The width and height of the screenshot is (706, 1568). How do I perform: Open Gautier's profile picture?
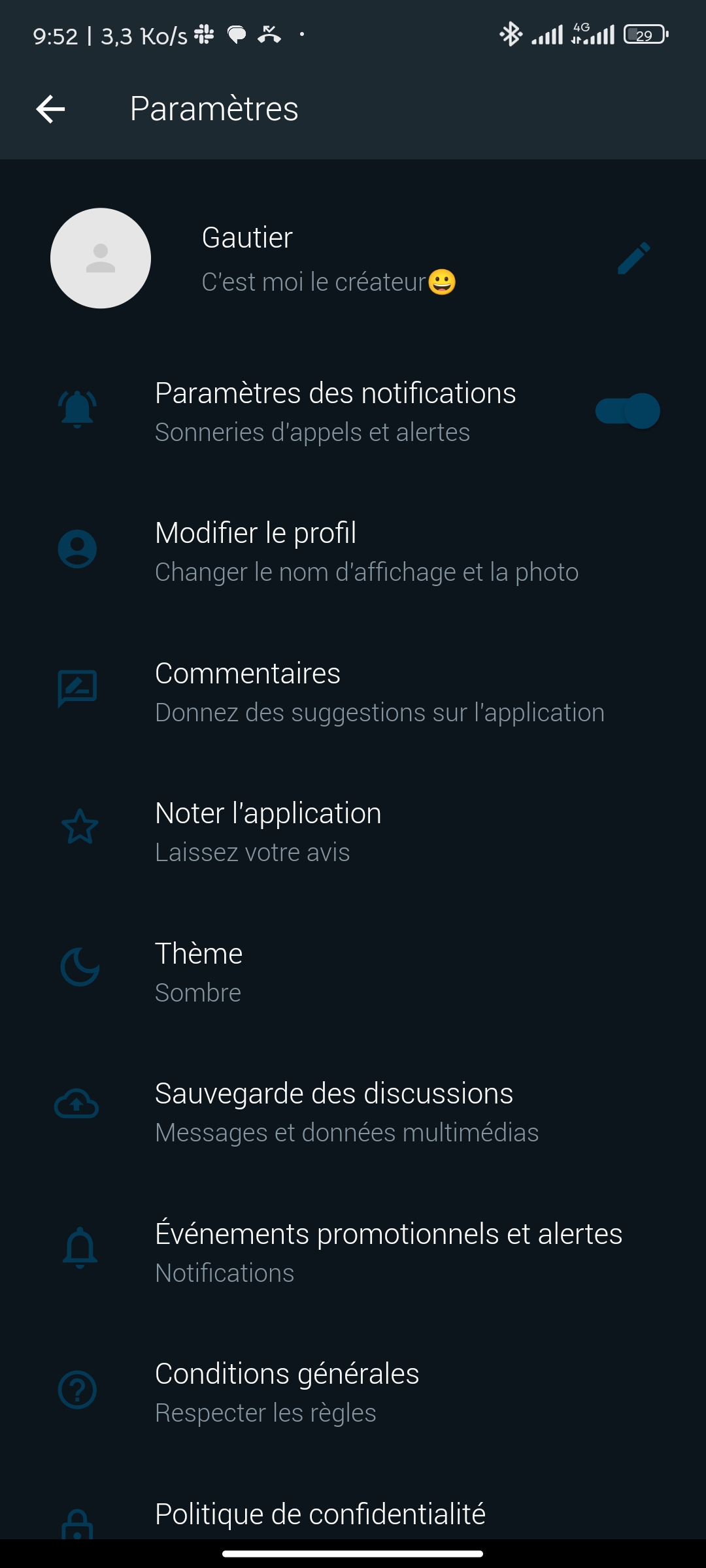101,259
